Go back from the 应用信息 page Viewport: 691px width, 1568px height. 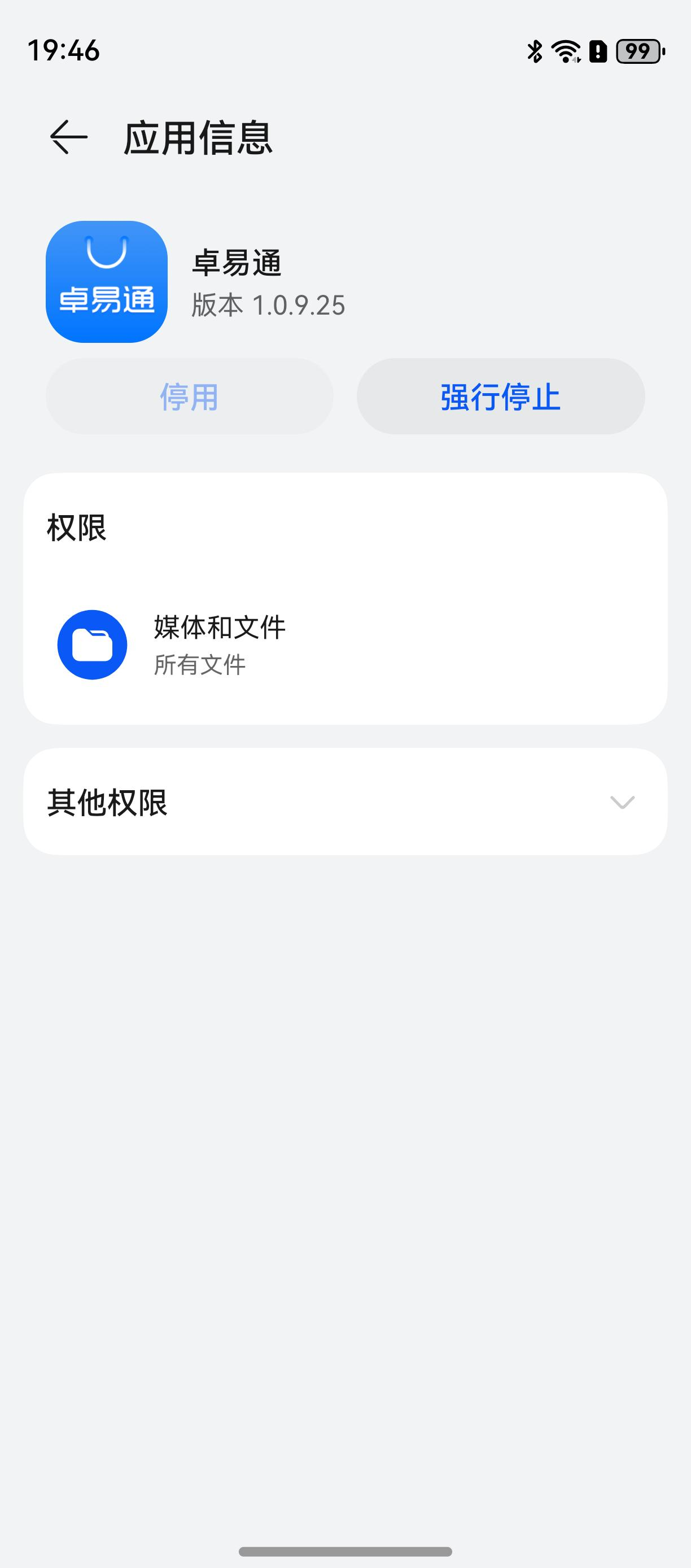(69, 138)
